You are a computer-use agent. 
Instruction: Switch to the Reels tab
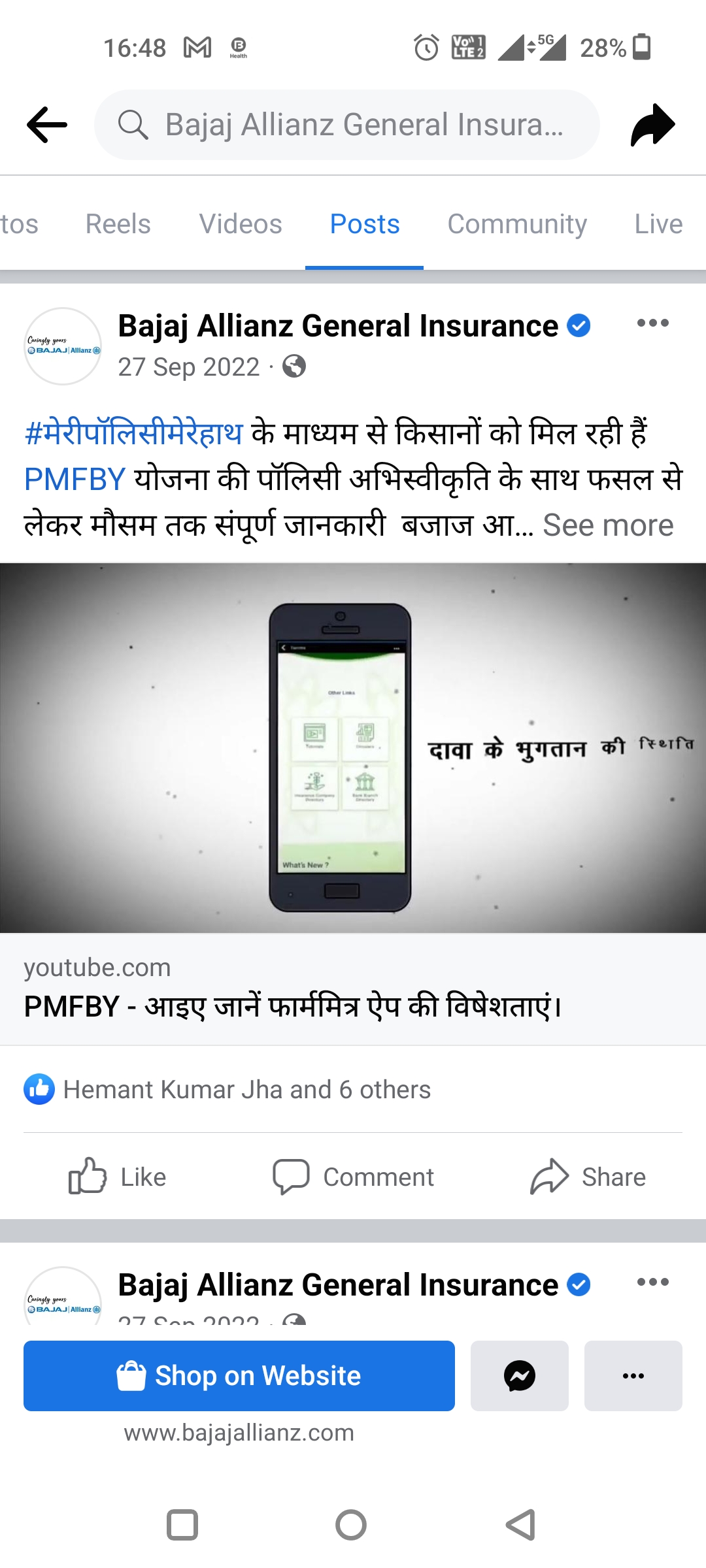click(x=118, y=224)
